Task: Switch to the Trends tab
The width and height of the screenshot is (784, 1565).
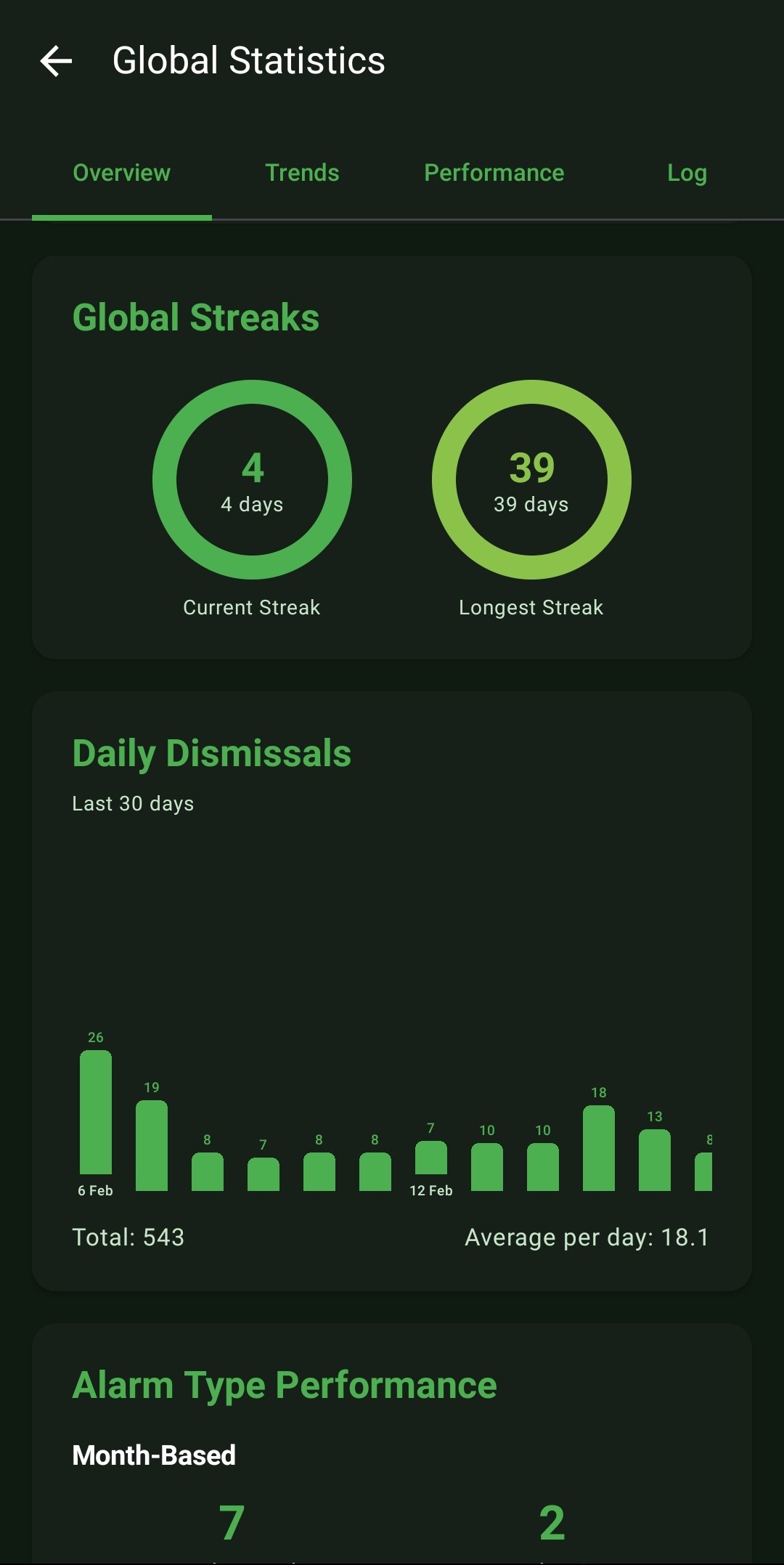Action: point(302,173)
